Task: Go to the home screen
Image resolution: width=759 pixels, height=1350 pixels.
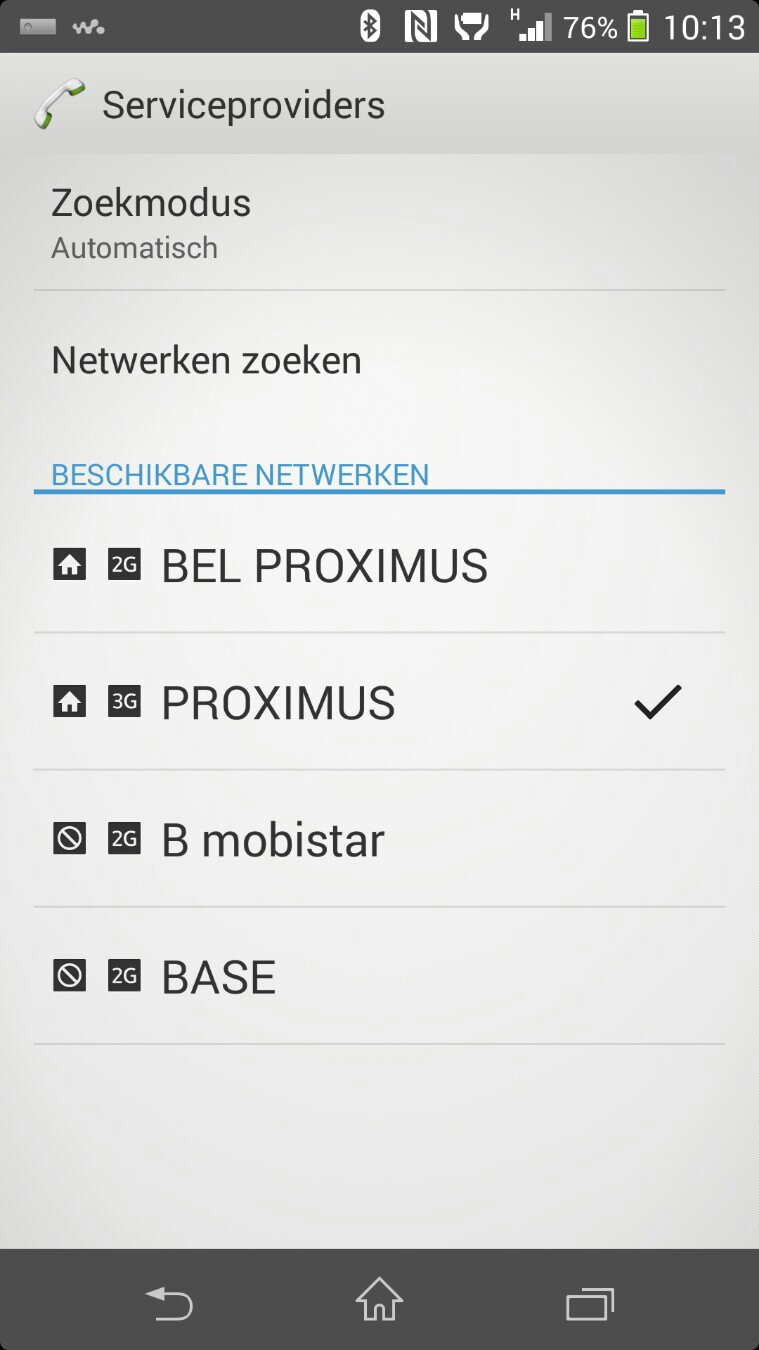Action: tap(379, 1302)
